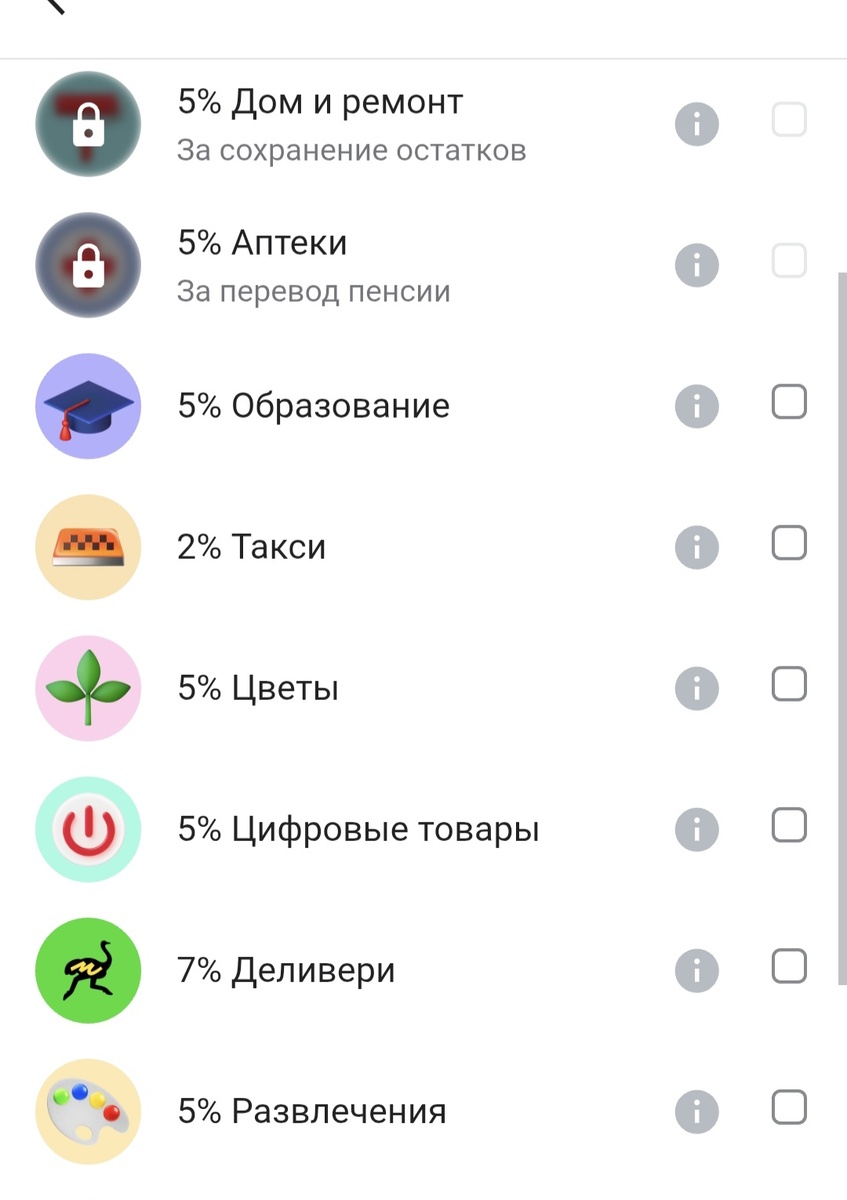Click the locked Дом и ремонт category icon

(x=88, y=124)
